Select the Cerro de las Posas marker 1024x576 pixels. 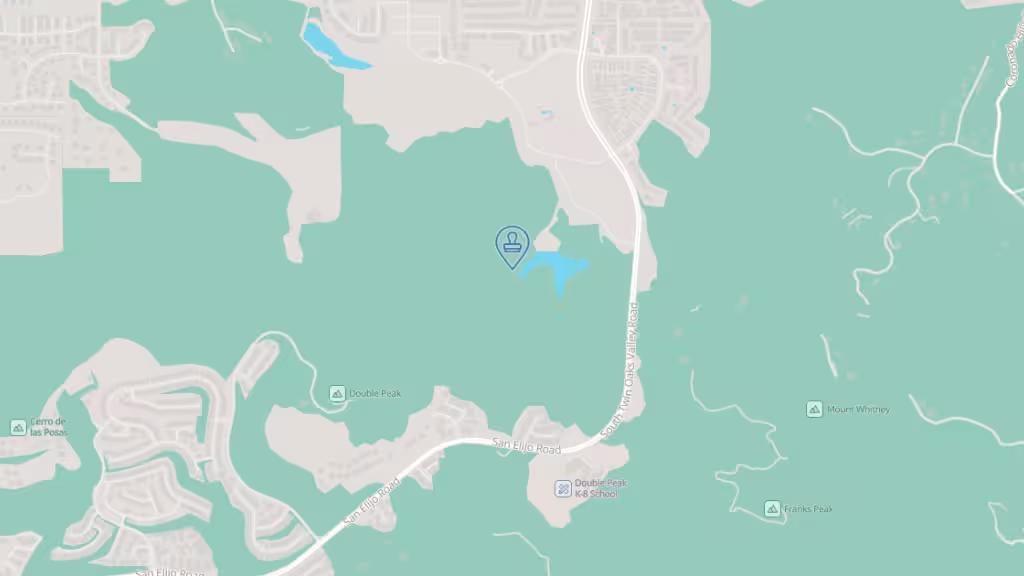tap(18, 427)
